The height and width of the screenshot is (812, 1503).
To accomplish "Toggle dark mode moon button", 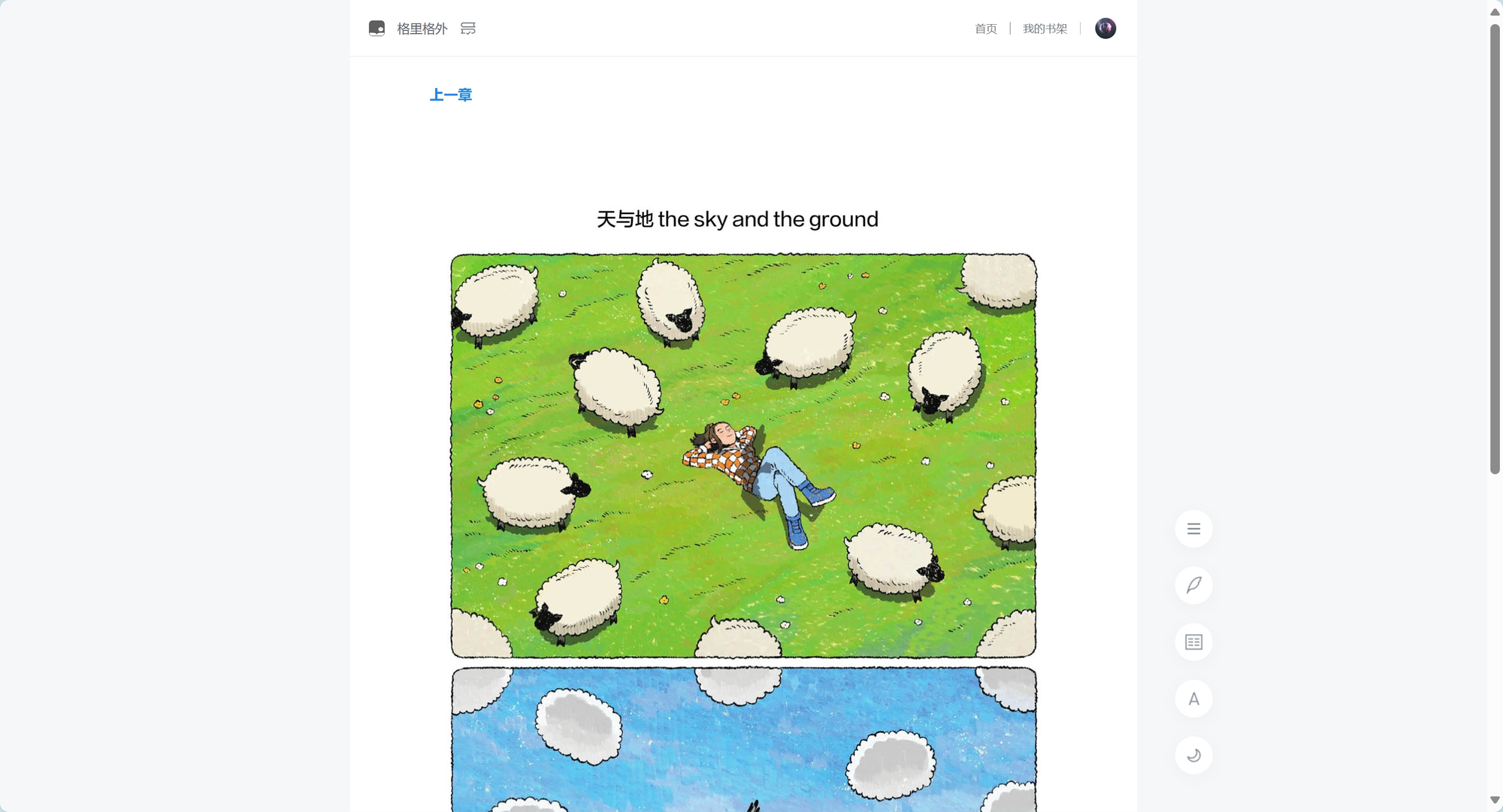I will [x=1193, y=755].
